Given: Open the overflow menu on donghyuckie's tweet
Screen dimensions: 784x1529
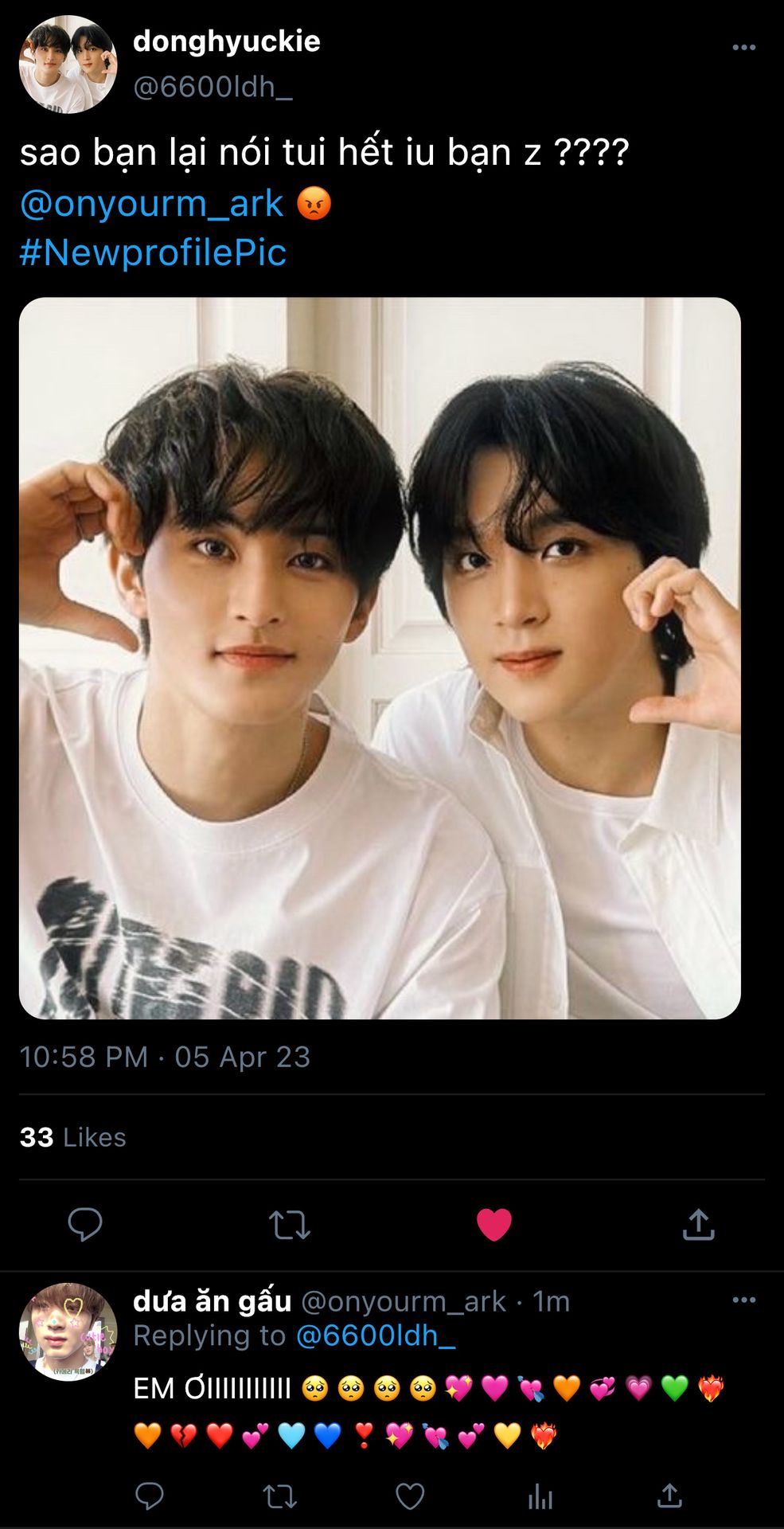Looking at the screenshot, I should [743, 48].
